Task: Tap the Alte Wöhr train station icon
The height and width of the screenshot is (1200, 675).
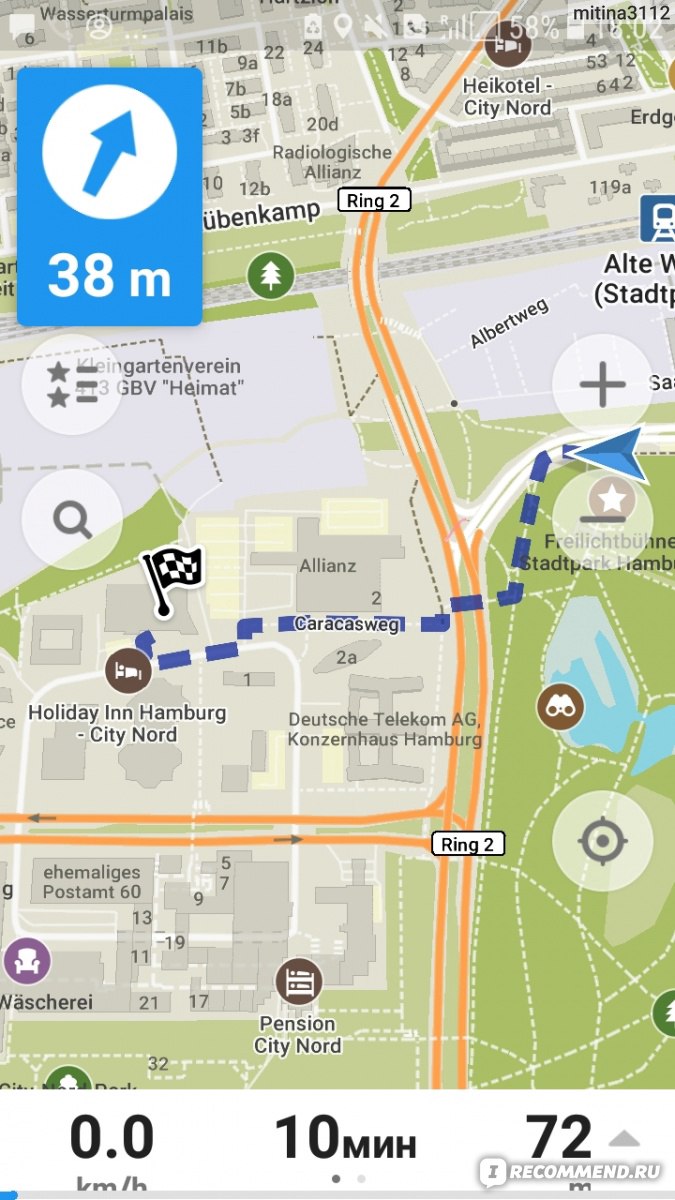Action: 657,222
